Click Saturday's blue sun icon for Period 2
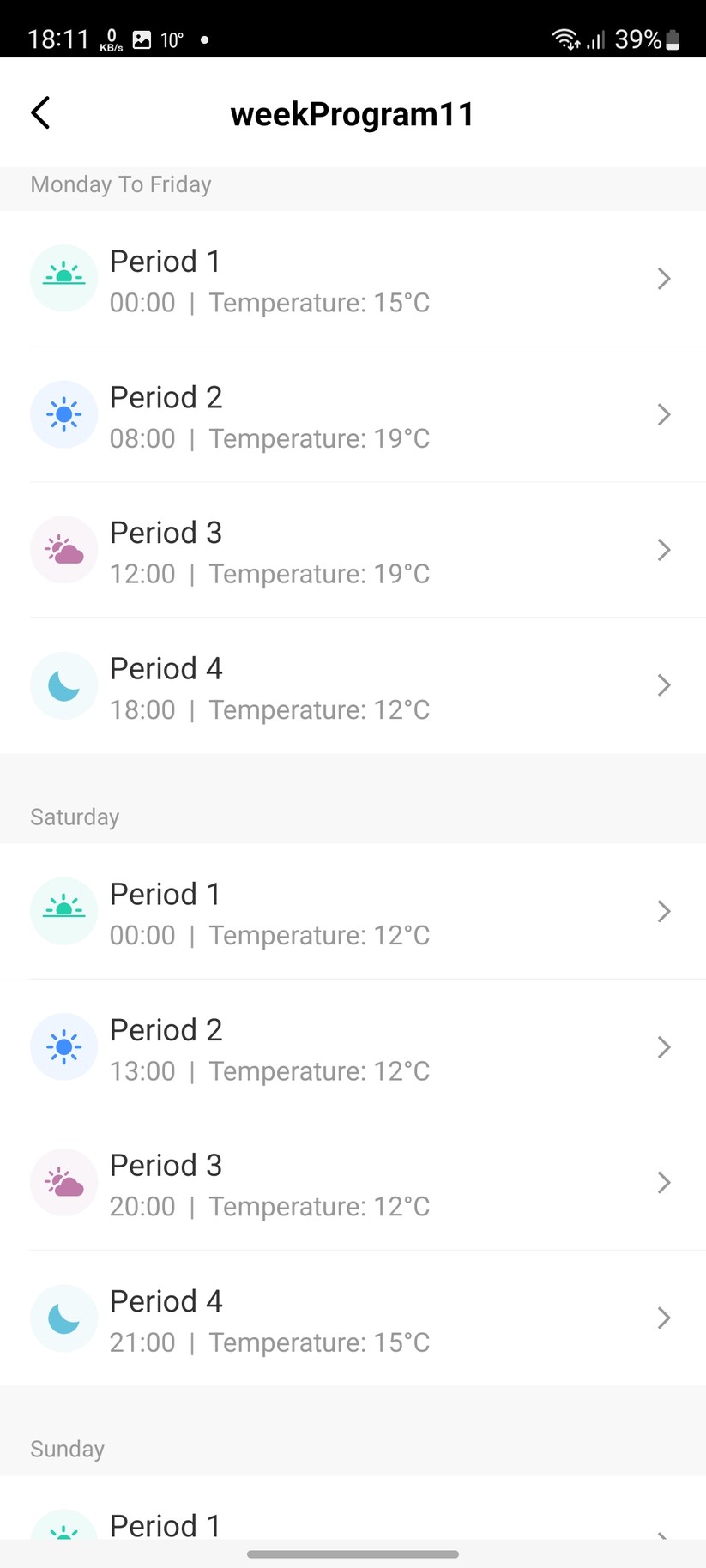 point(63,1046)
